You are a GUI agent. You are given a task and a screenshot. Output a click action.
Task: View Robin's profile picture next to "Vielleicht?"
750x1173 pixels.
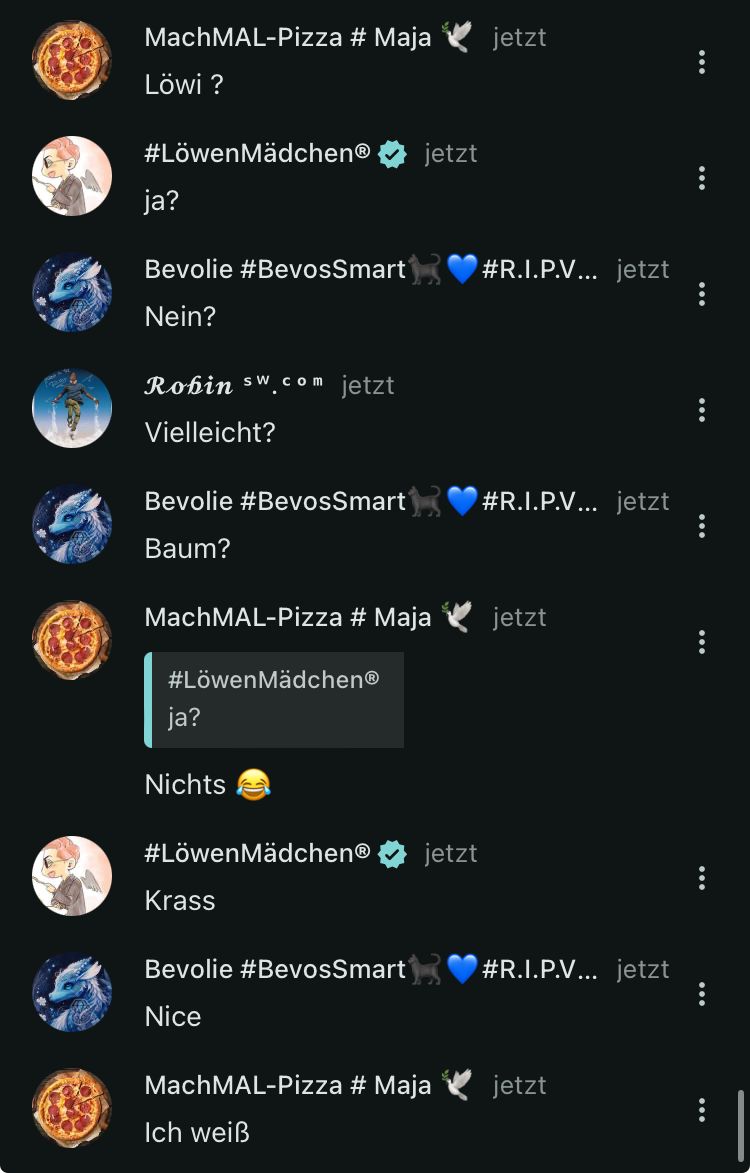pos(72,408)
